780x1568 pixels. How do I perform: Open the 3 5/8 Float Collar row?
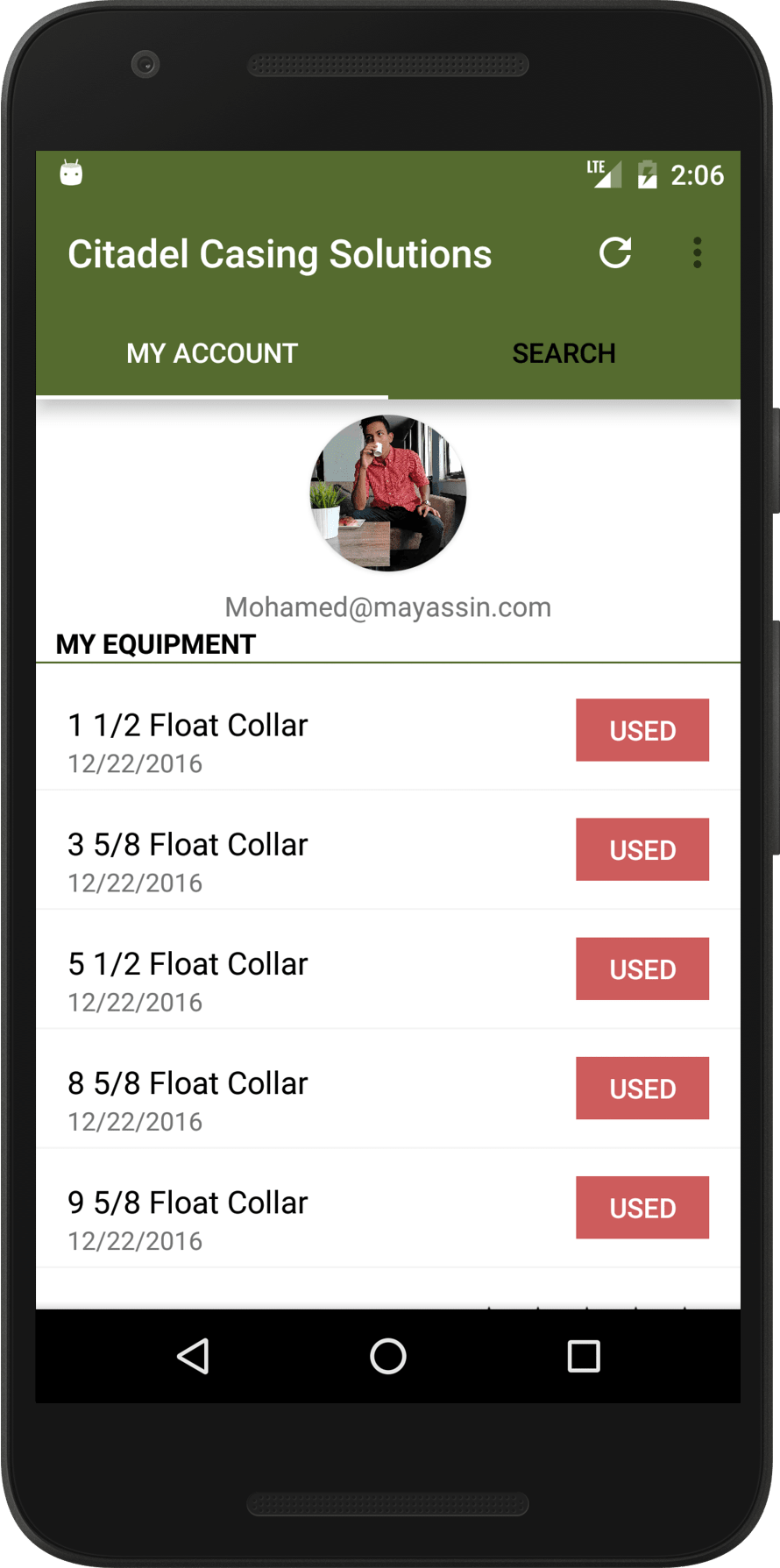(x=388, y=849)
